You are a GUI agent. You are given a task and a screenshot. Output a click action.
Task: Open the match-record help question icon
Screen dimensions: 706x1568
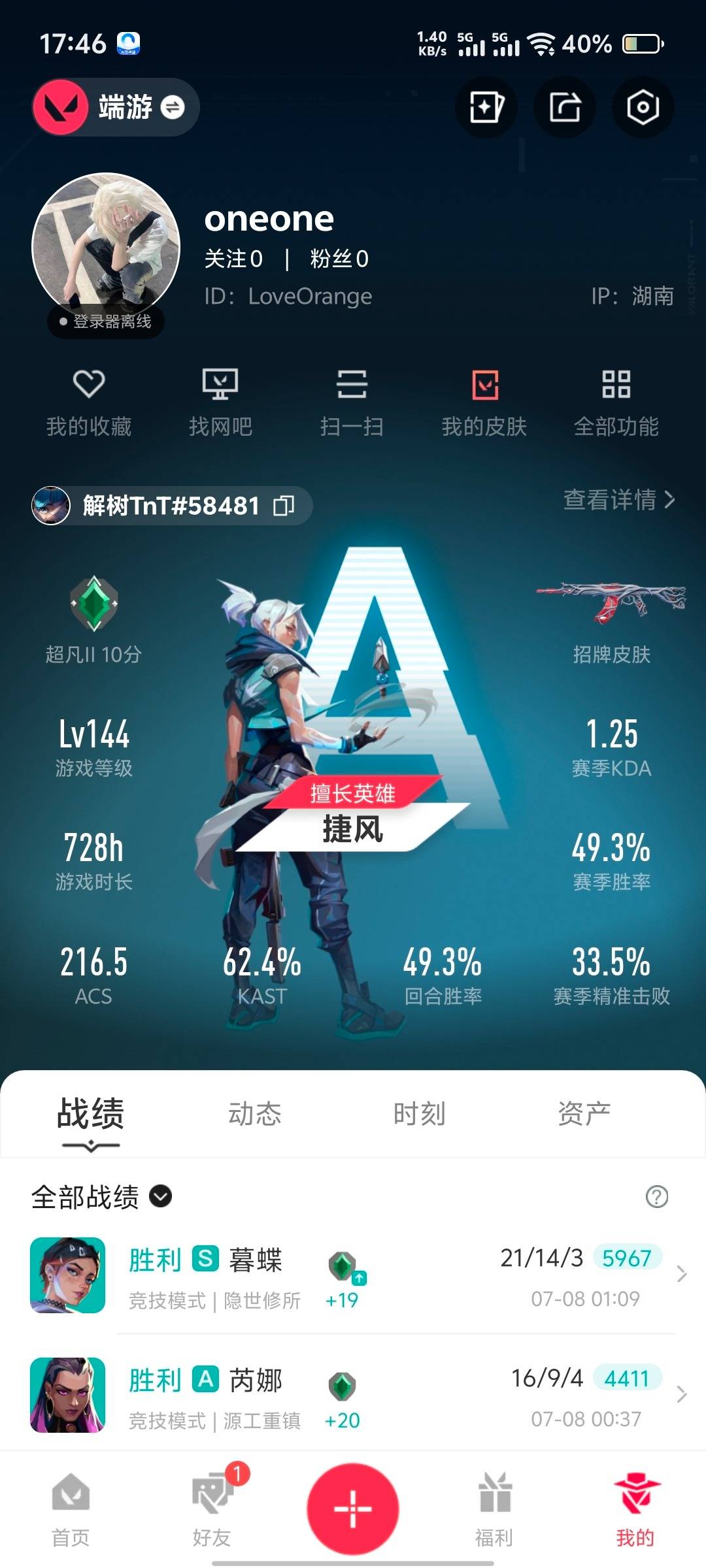point(656,1197)
